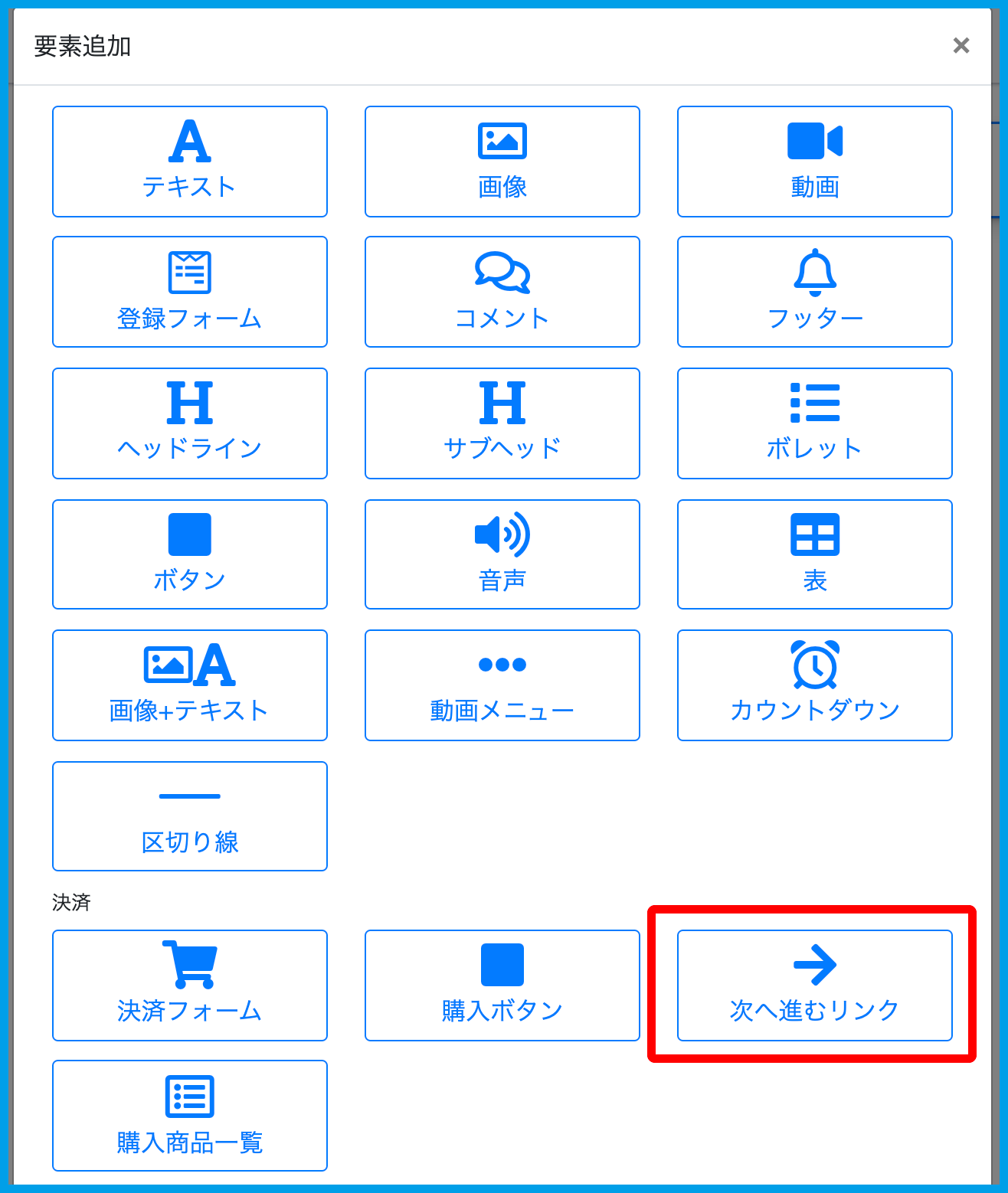Viewport: 1008px width, 1193px height.
Task: Choose 画像+テキスト element
Action: pos(189,685)
